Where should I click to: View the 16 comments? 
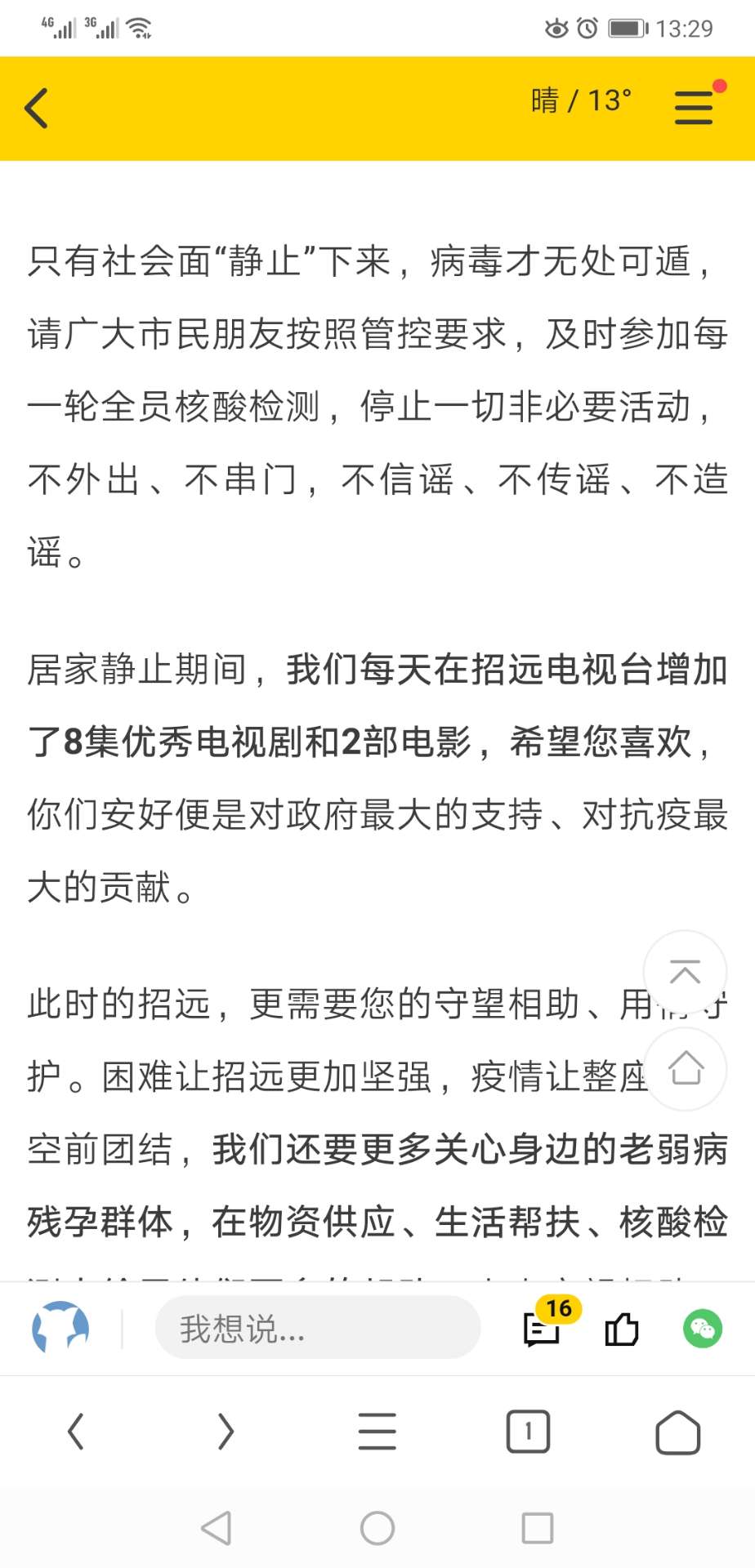pyautogui.click(x=549, y=1325)
